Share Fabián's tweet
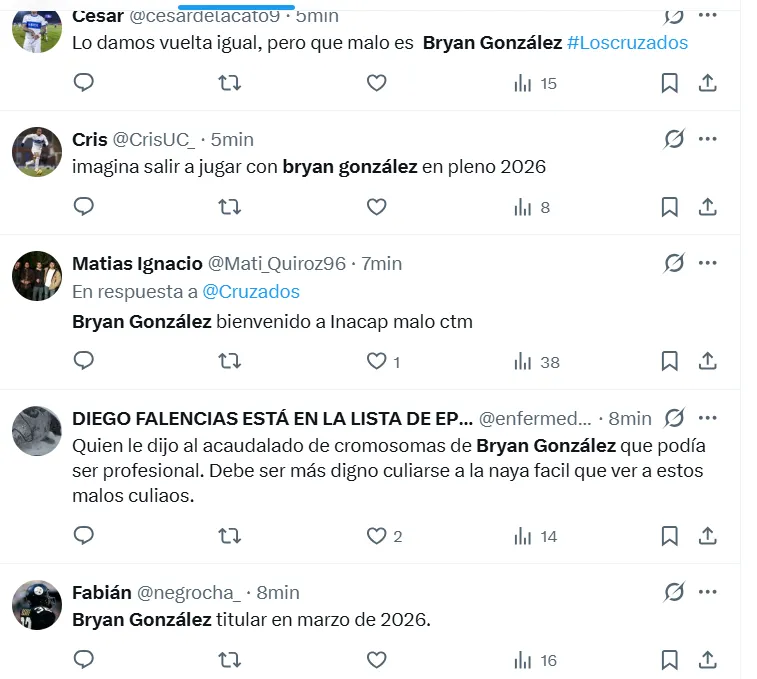Image resolution: width=757 pixels, height=679 pixels. pos(707,660)
